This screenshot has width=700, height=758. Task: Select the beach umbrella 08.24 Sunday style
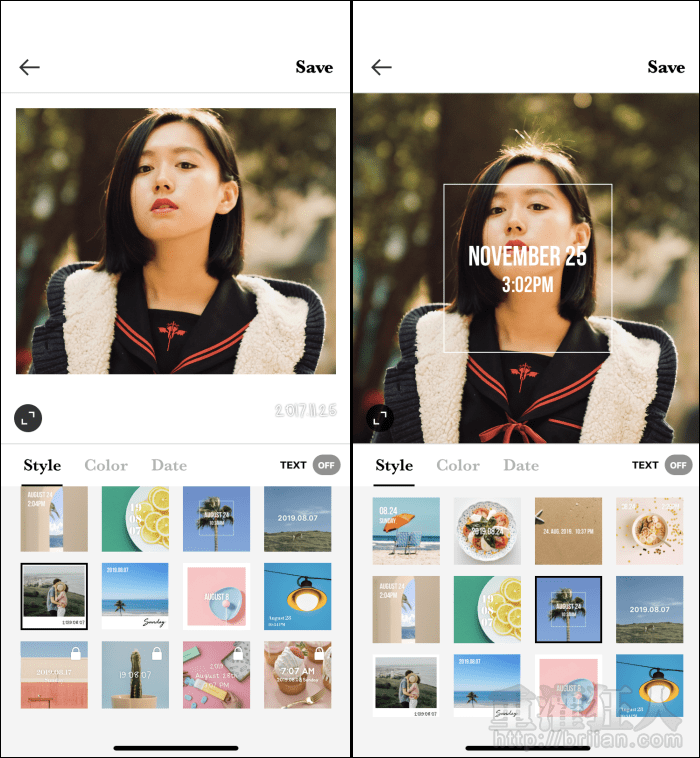click(406, 530)
